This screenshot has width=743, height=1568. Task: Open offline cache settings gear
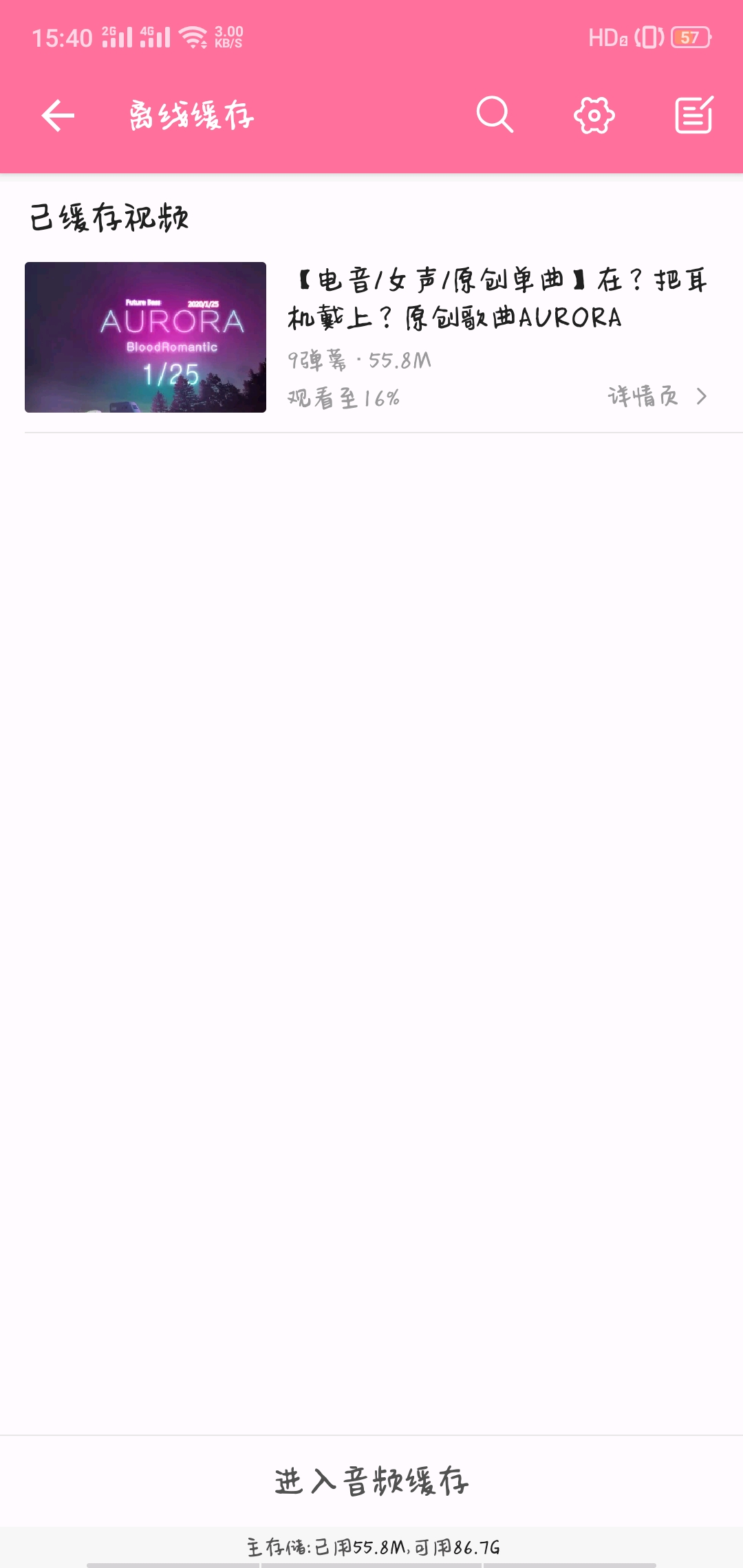(x=594, y=115)
